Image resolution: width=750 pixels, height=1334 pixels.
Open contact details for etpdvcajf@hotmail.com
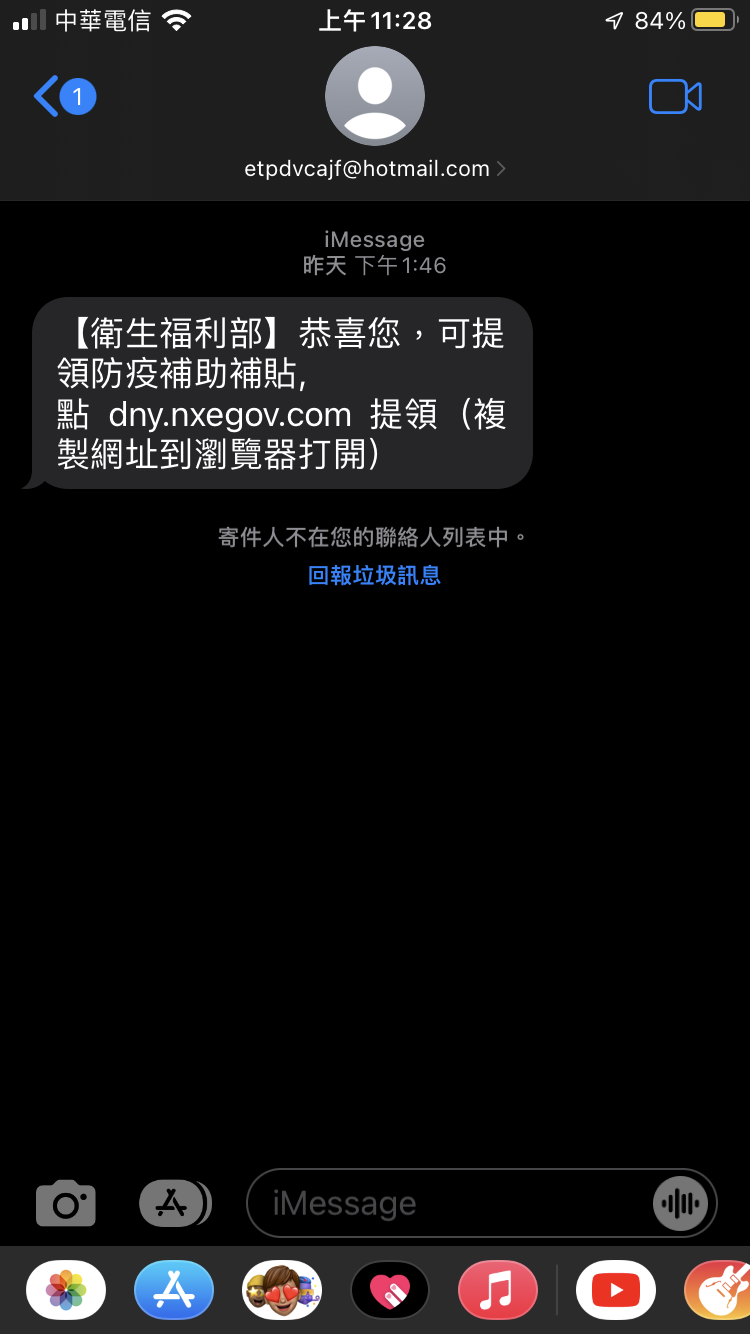pos(375,169)
